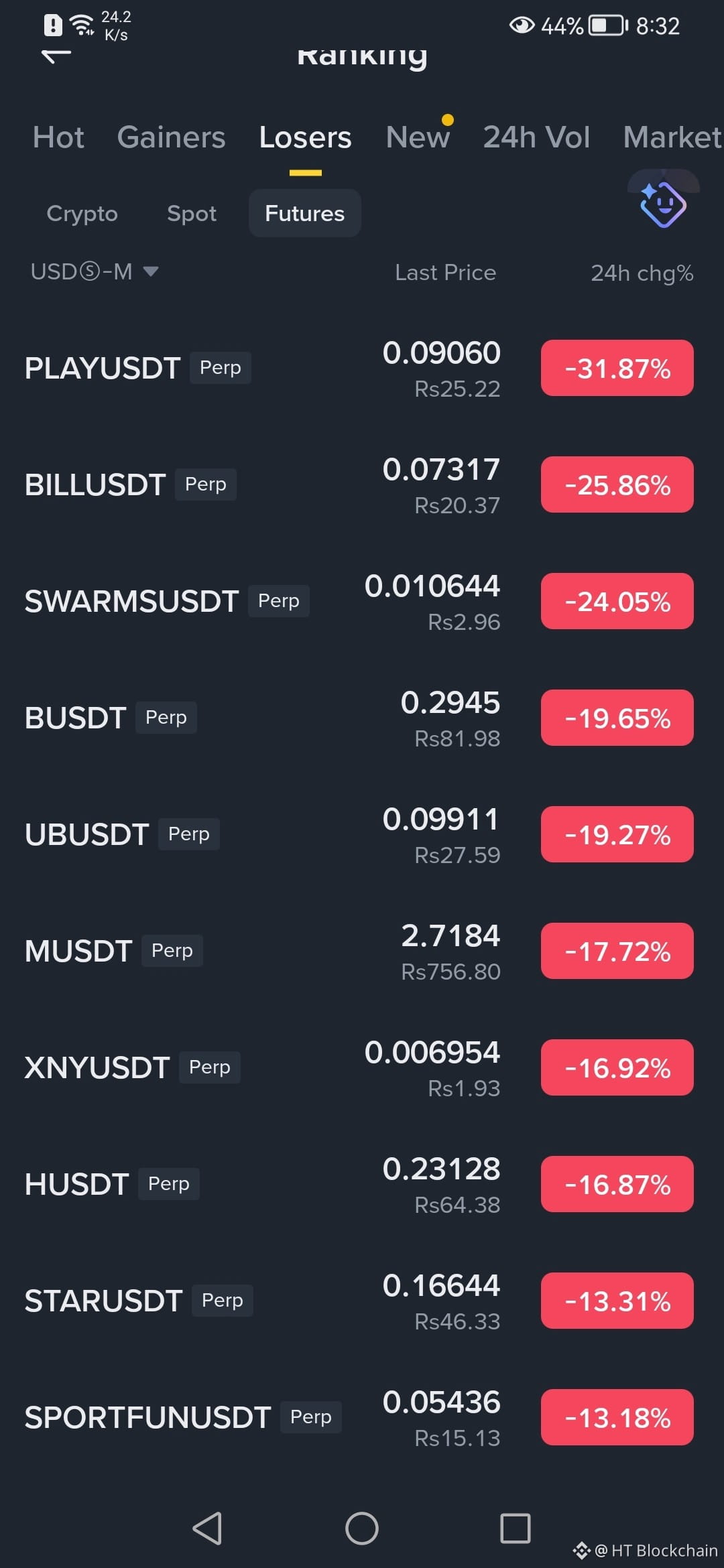Tap the system home button
The height and width of the screenshot is (1568, 724).
(x=362, y=1528)
